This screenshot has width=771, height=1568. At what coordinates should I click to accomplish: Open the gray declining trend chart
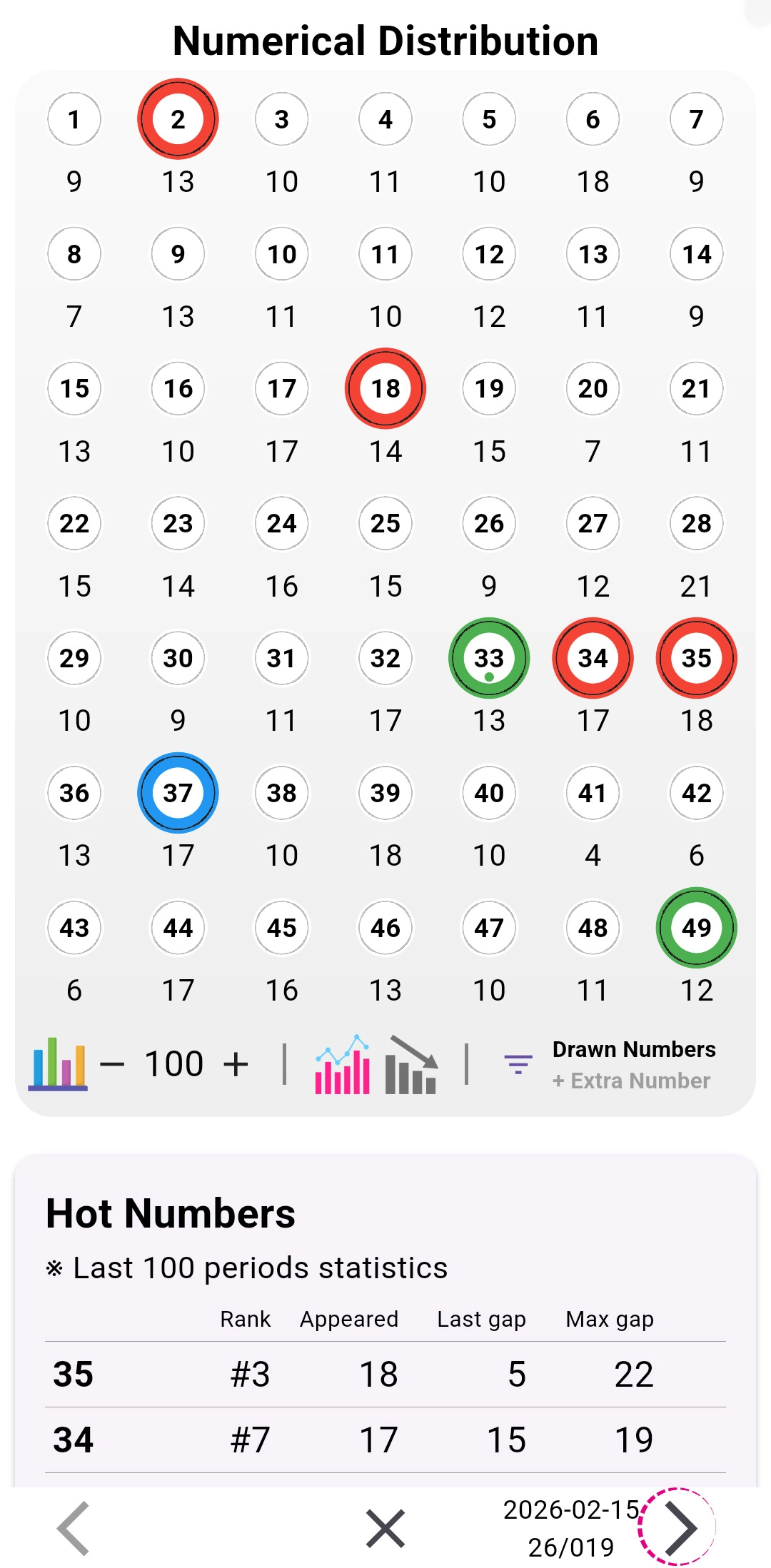point(411,1064)
